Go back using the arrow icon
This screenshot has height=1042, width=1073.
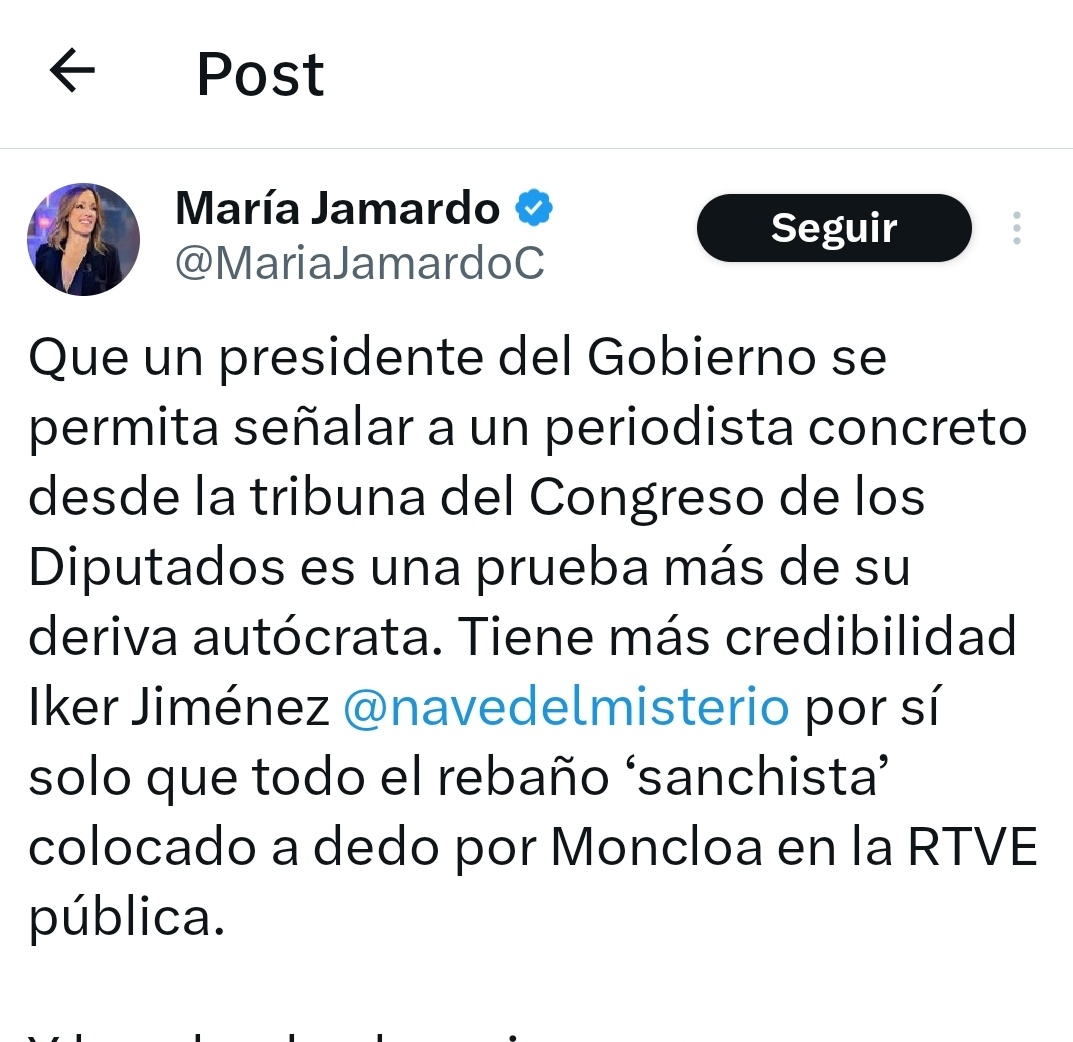click(72, 72)
